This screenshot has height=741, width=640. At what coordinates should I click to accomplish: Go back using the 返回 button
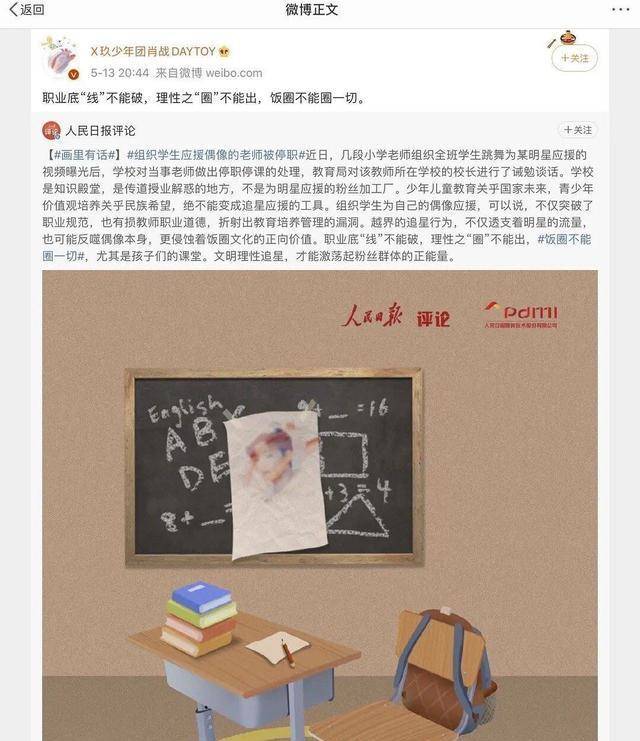[27, 11]
